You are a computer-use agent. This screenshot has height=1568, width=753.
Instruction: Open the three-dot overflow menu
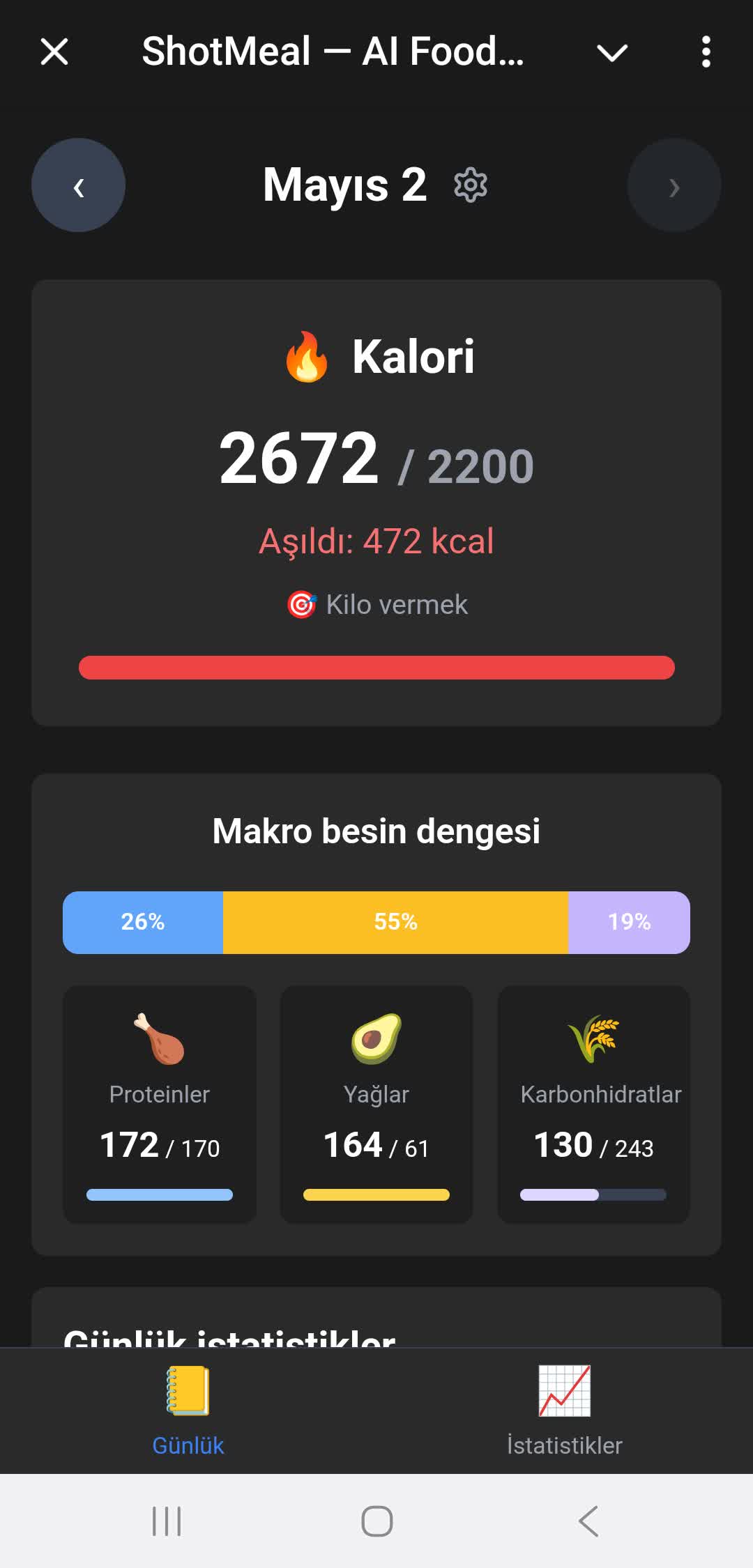tap(706, 52)
